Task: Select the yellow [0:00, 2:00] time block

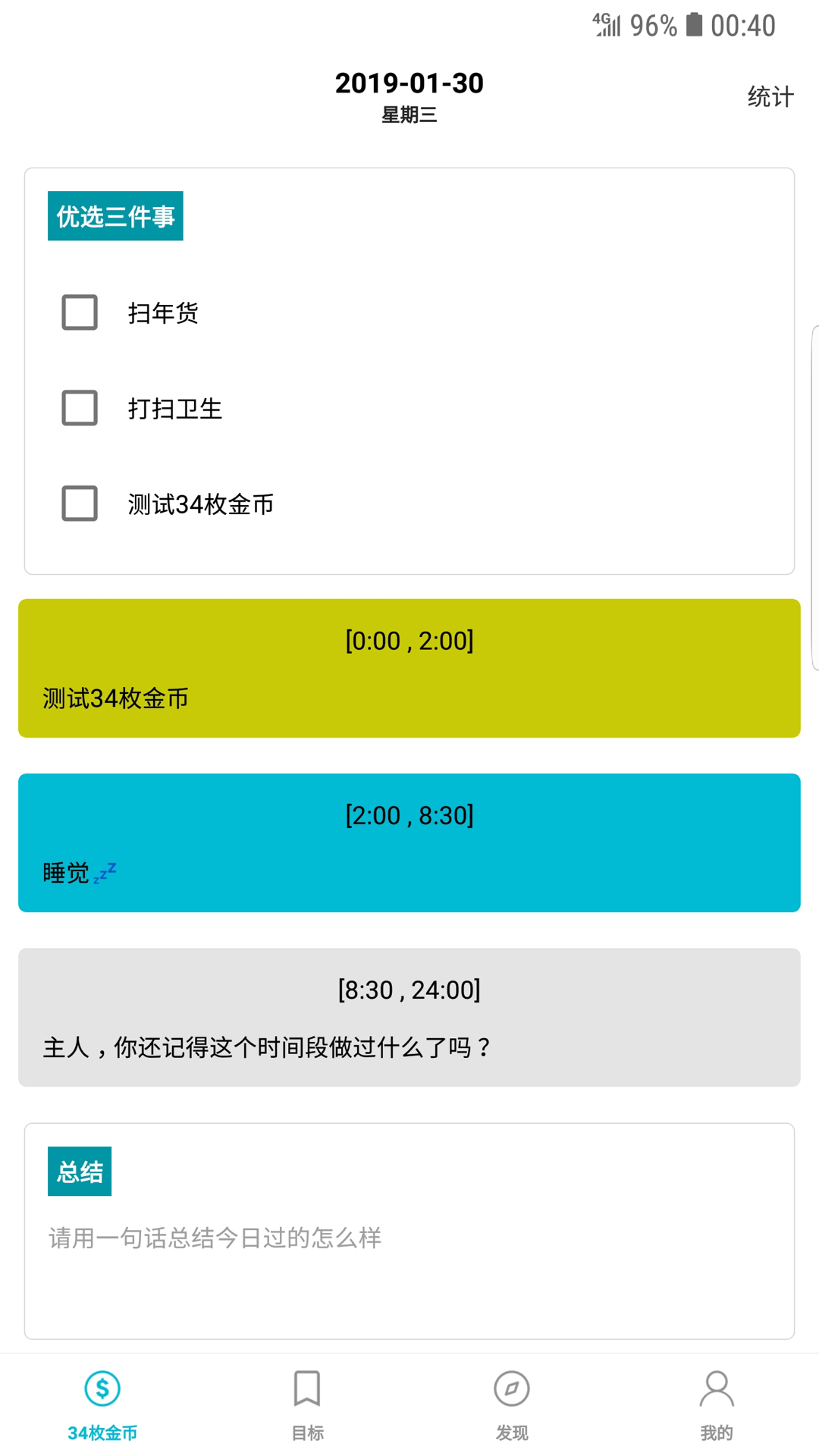Action: point(409,667)
